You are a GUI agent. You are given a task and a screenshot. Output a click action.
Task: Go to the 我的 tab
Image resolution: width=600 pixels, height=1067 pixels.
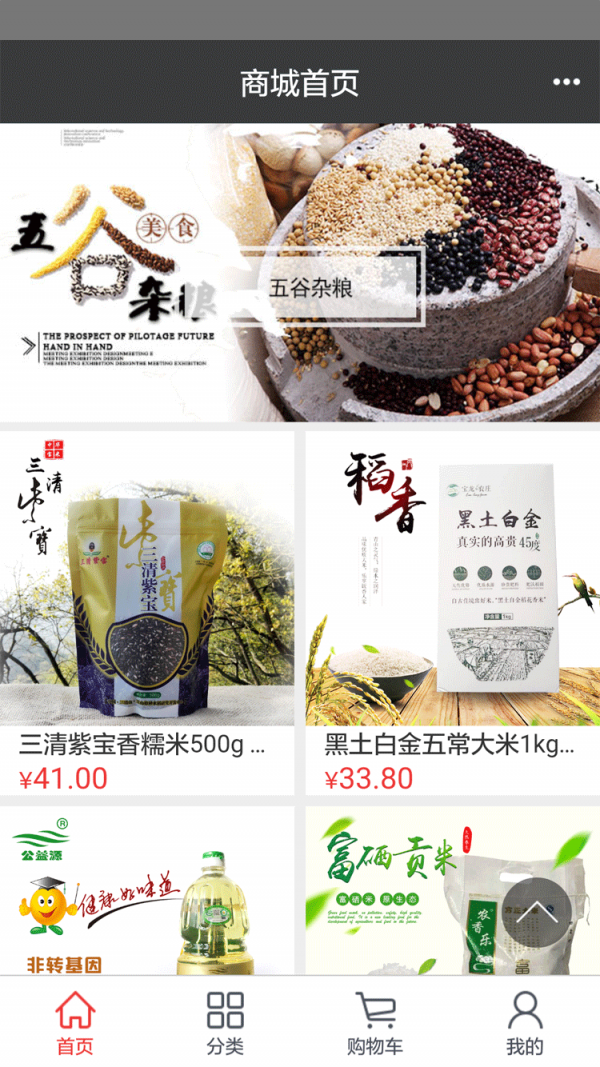tap(525, 1023)
